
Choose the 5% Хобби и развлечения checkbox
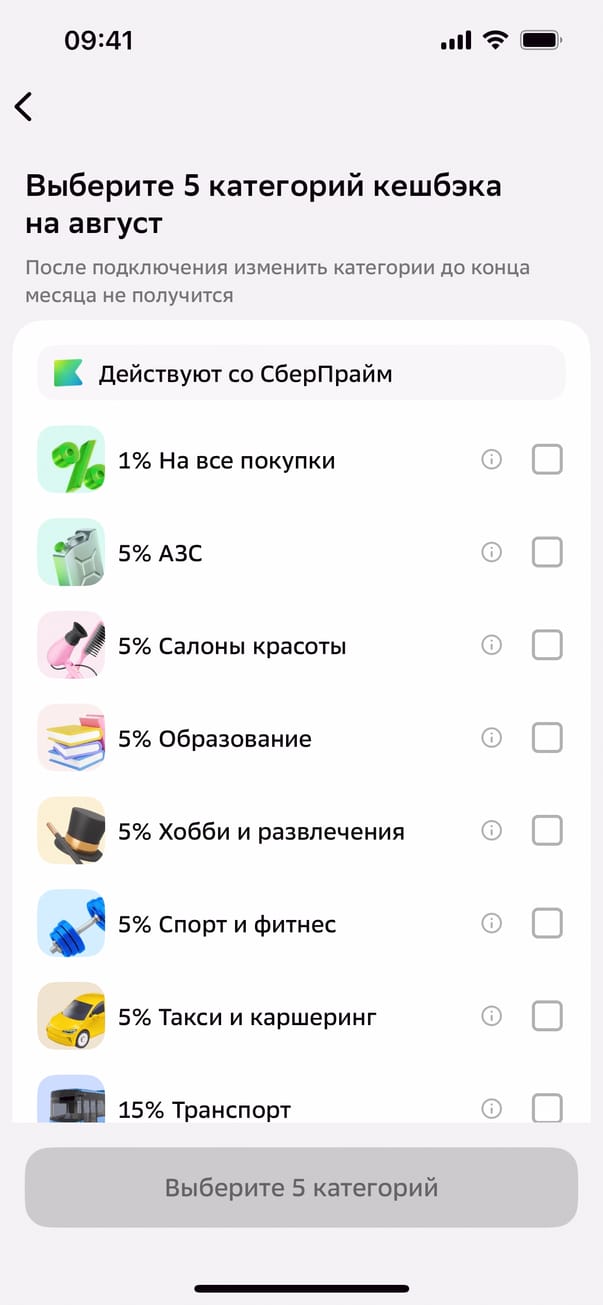click(547, 831)
